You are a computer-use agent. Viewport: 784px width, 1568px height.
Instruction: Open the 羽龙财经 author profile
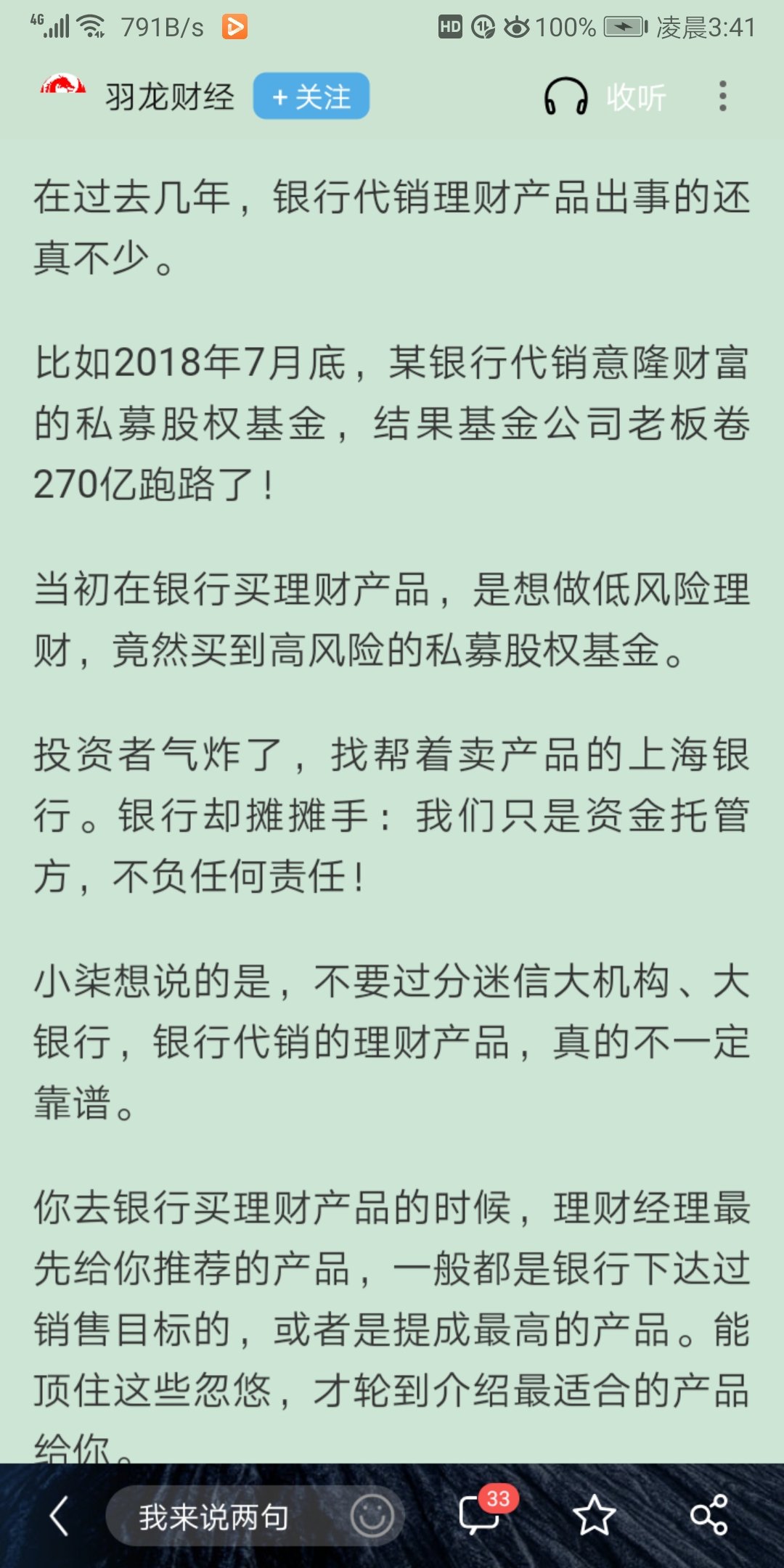tap(170, 97)
